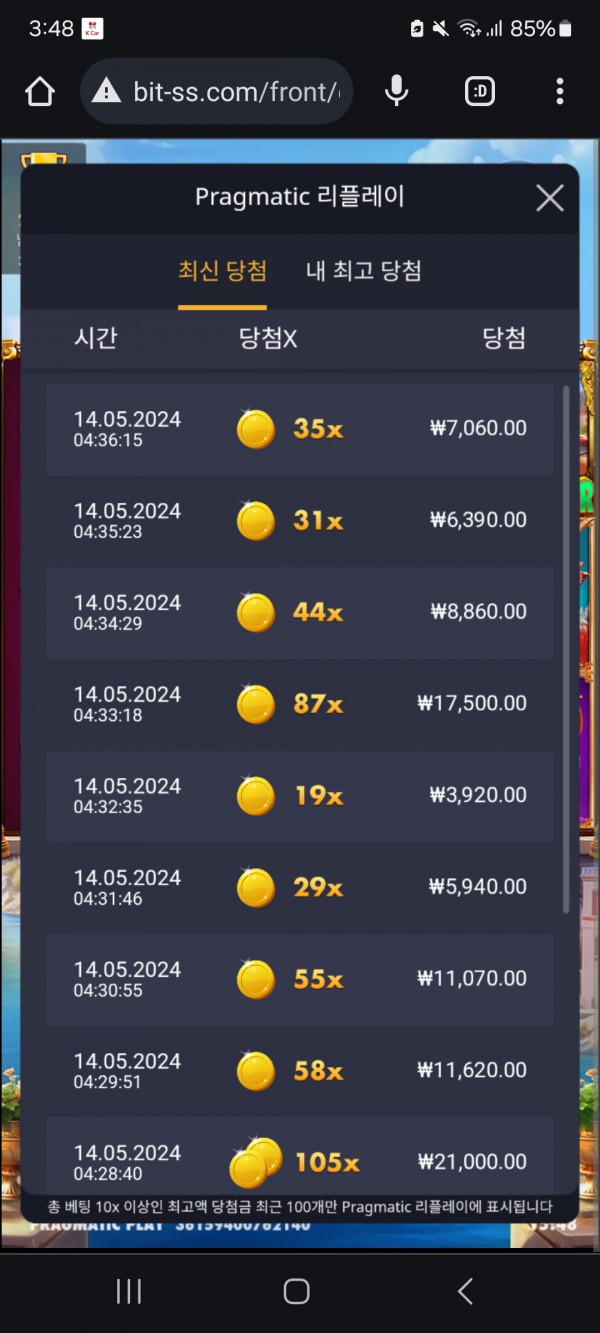Switch to the 내 최고 당첨 tab
The width and height of the screenshot is (600, 1333).
363,271
